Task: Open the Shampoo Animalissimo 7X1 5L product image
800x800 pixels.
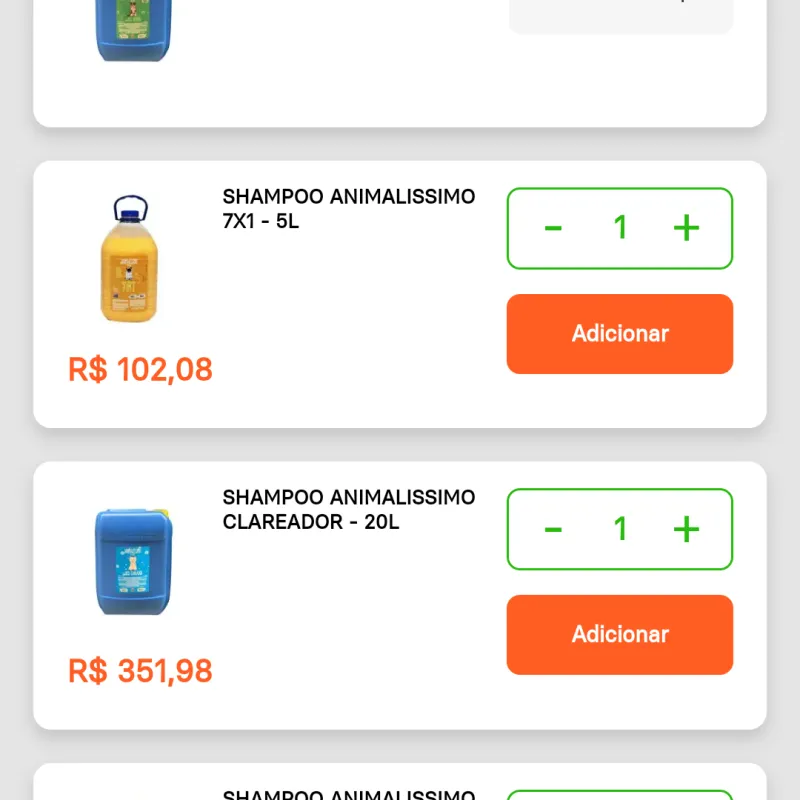Action: point(130,259)
